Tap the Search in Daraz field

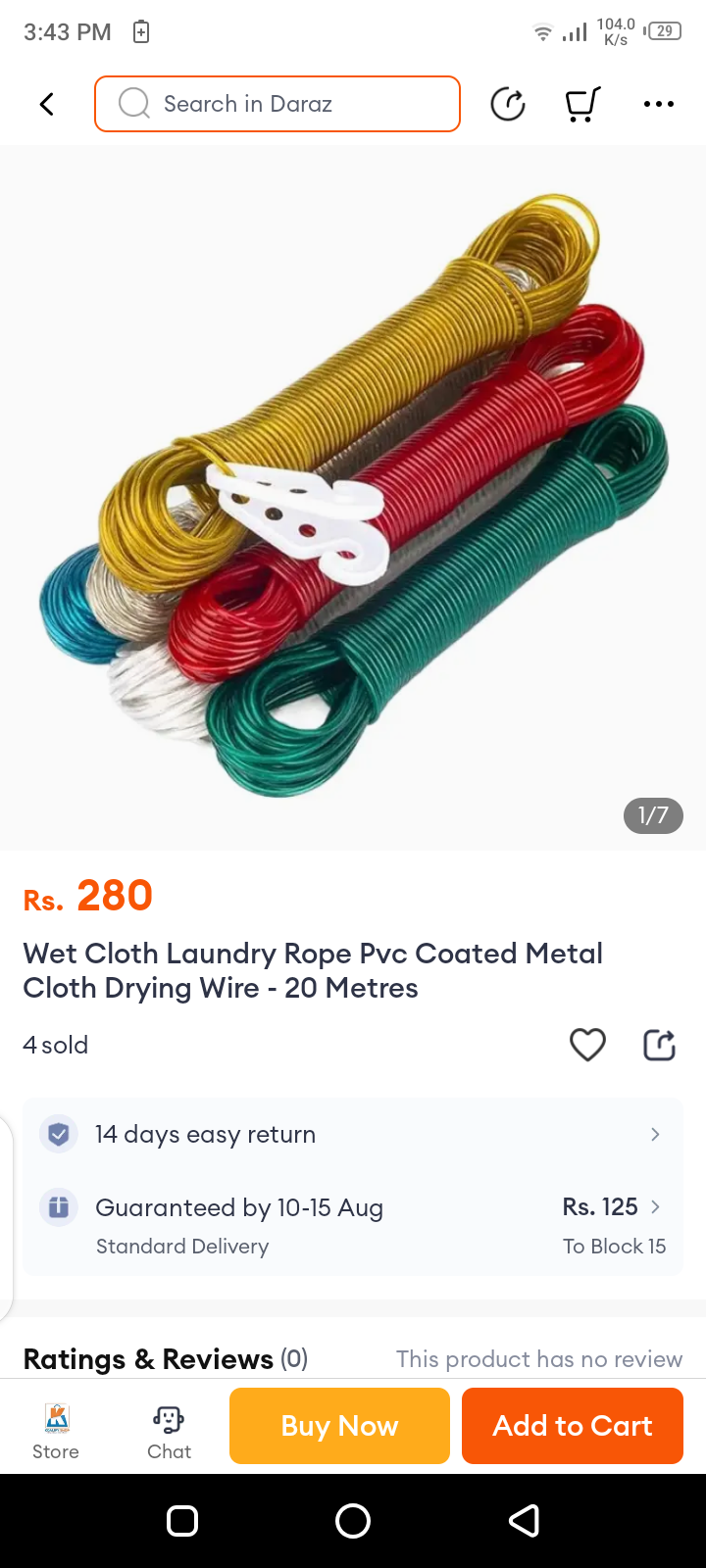(277, 104)
